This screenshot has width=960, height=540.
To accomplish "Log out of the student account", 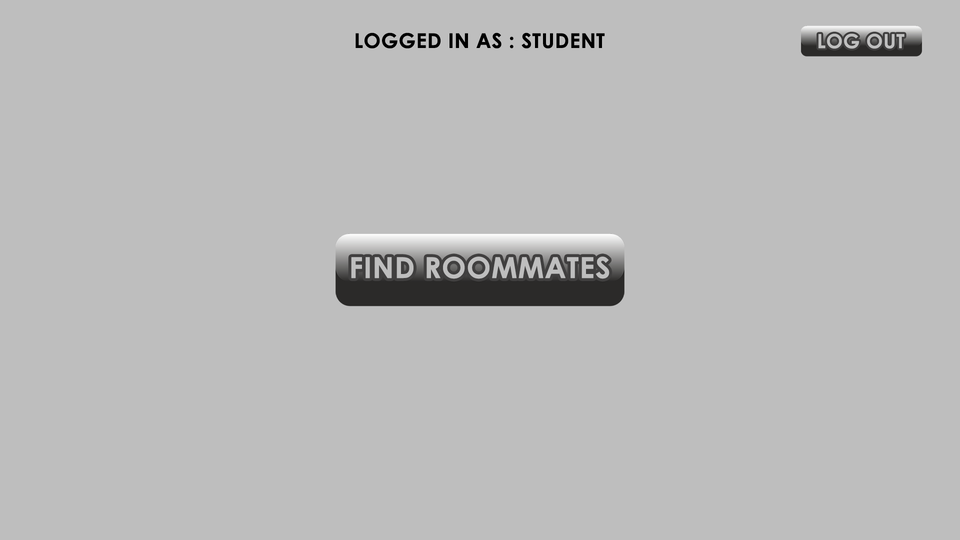I will click(860, 41).
